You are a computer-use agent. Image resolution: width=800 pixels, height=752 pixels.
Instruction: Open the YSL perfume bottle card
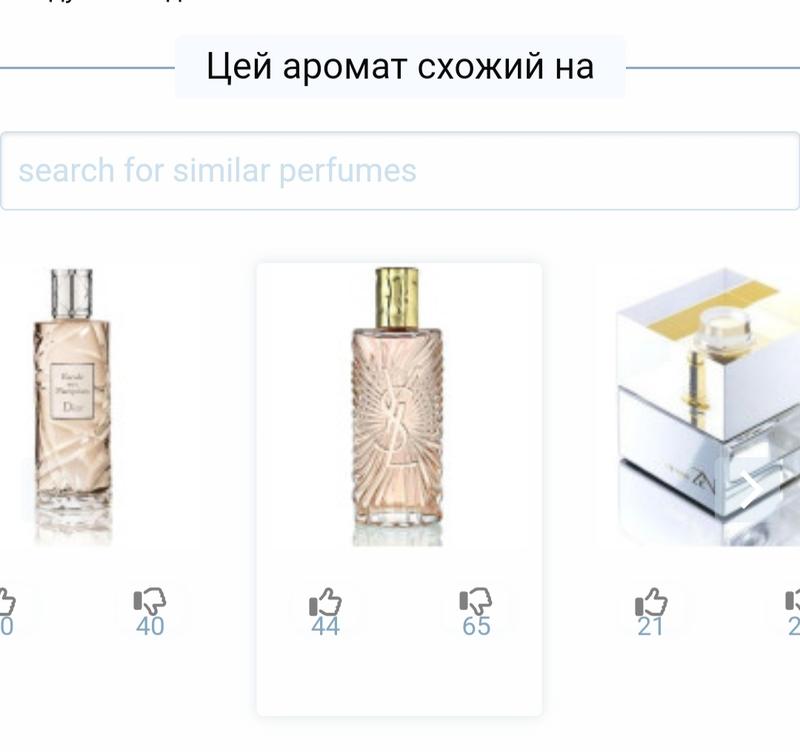[398, 405]
